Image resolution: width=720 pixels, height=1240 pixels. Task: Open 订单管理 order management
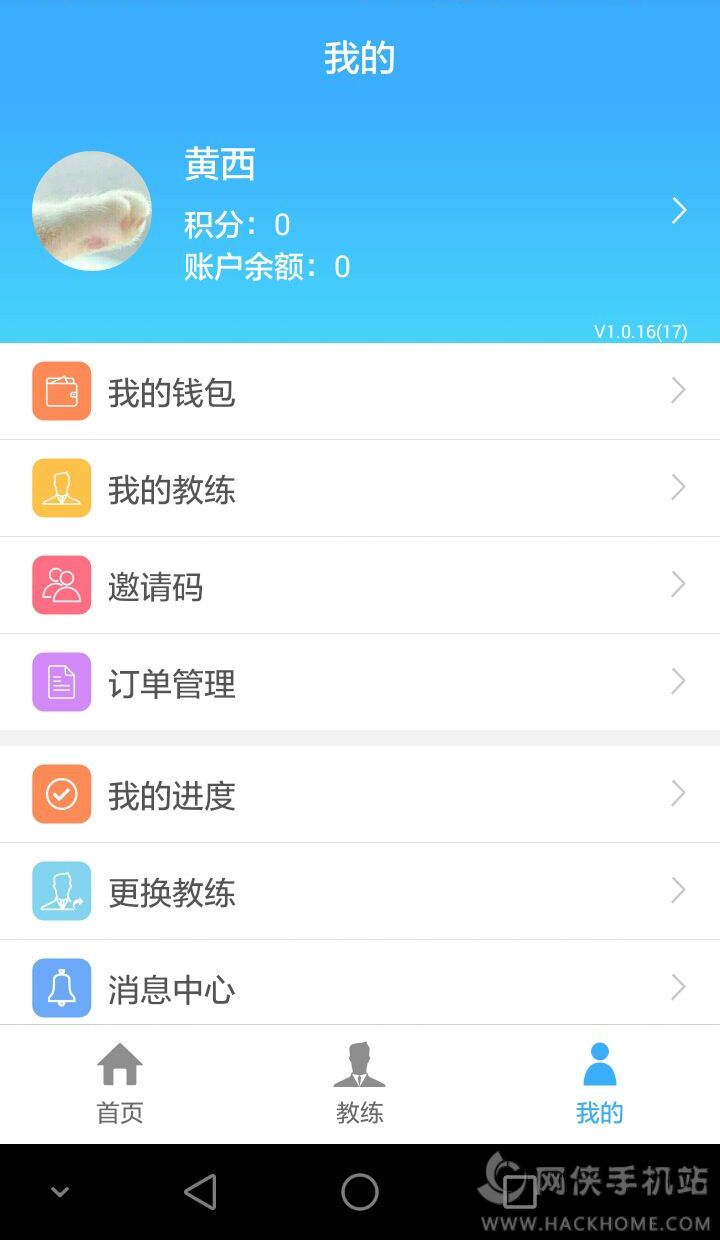(x=360, y=682)
